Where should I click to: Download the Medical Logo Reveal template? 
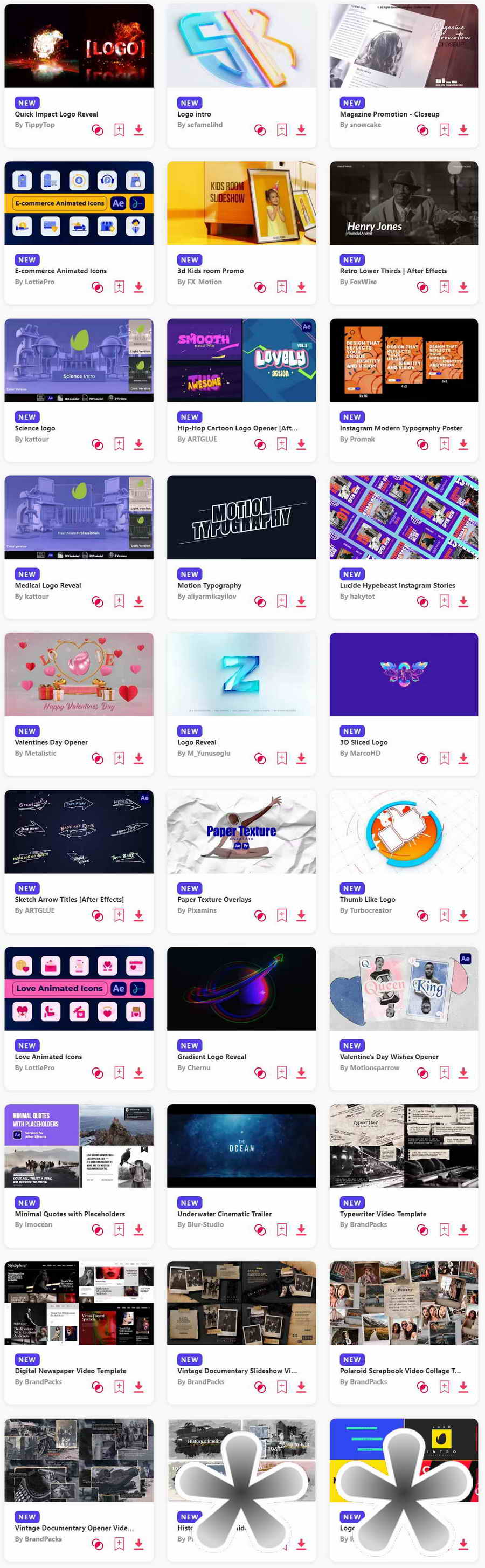pyautogui.click(x=138, y=601)
